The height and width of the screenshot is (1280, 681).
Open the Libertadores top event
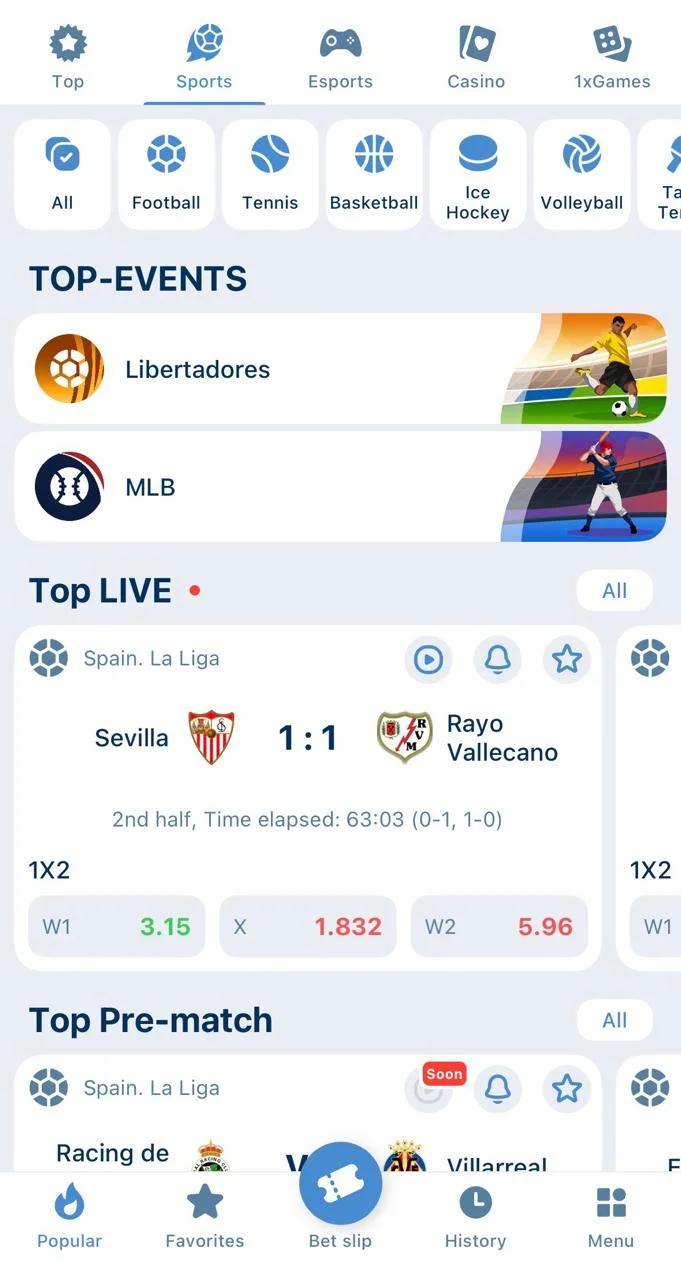[x=340, y=369]
